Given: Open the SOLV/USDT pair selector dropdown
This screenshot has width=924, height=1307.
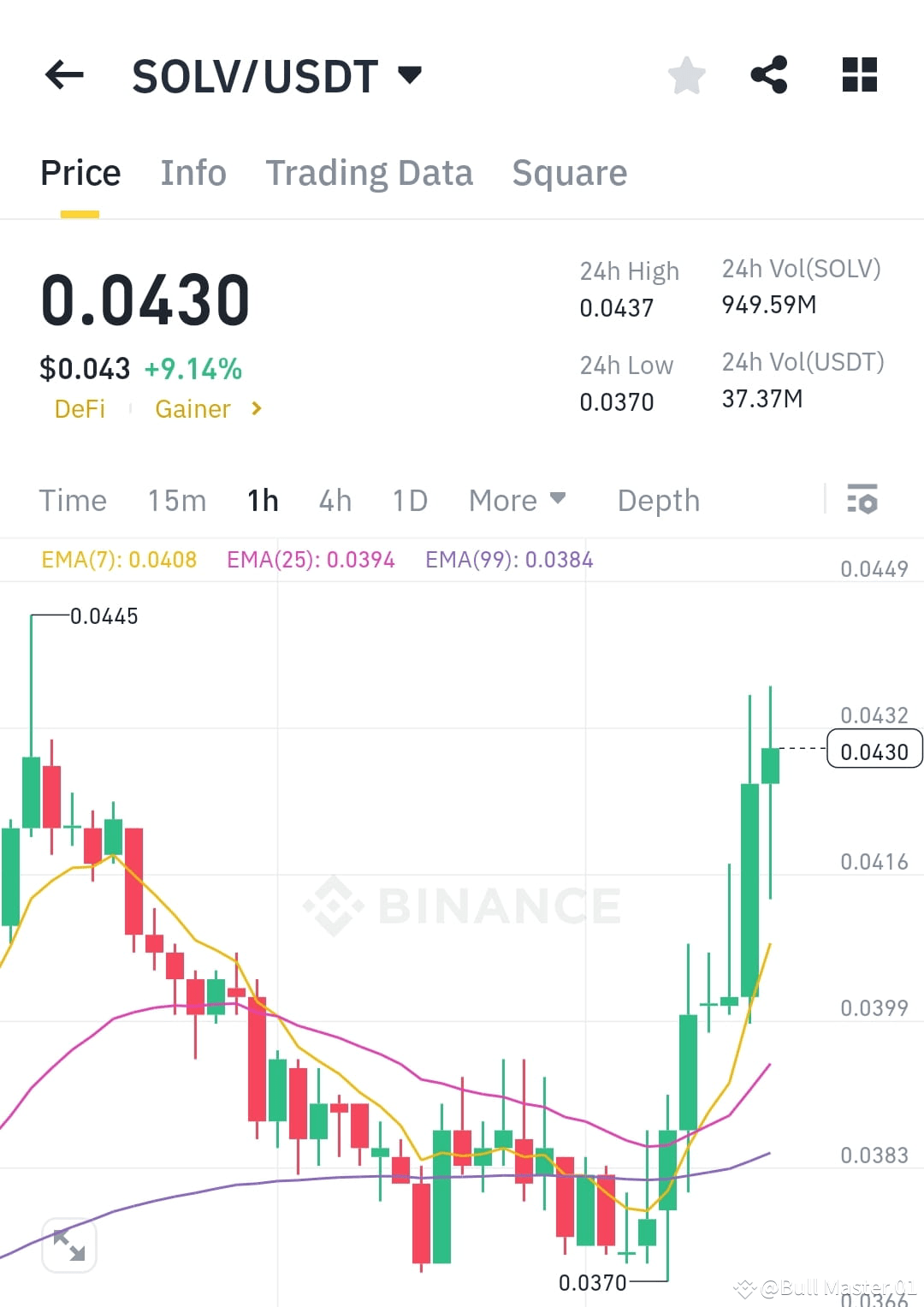Looking at the screenshot, I should point(411,75).
